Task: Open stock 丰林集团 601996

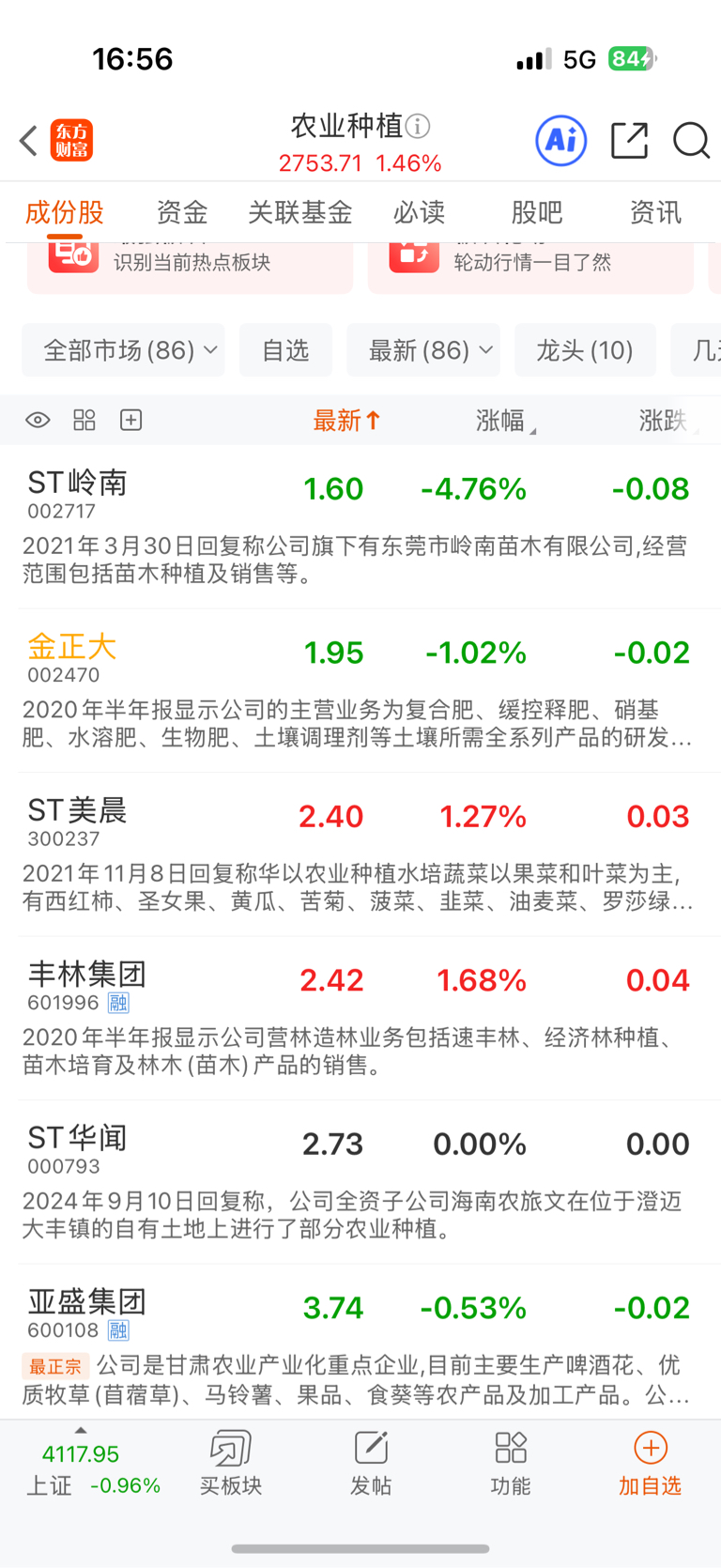Action: tap(360, 1019)
